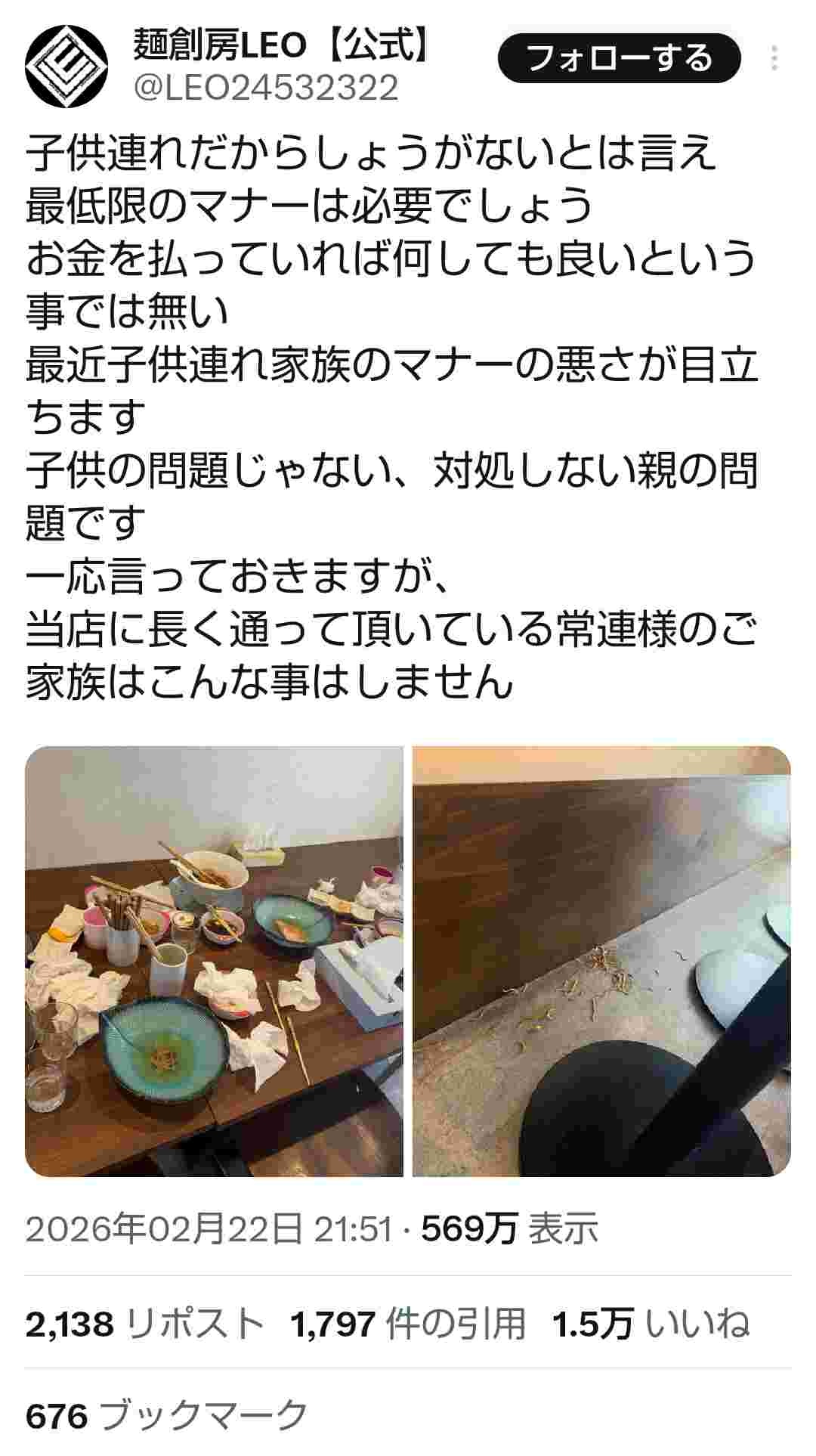This screenshot has width=816, height=1456.
Task: Open the @LEO24532322 account name
Action: click(265, 88)
